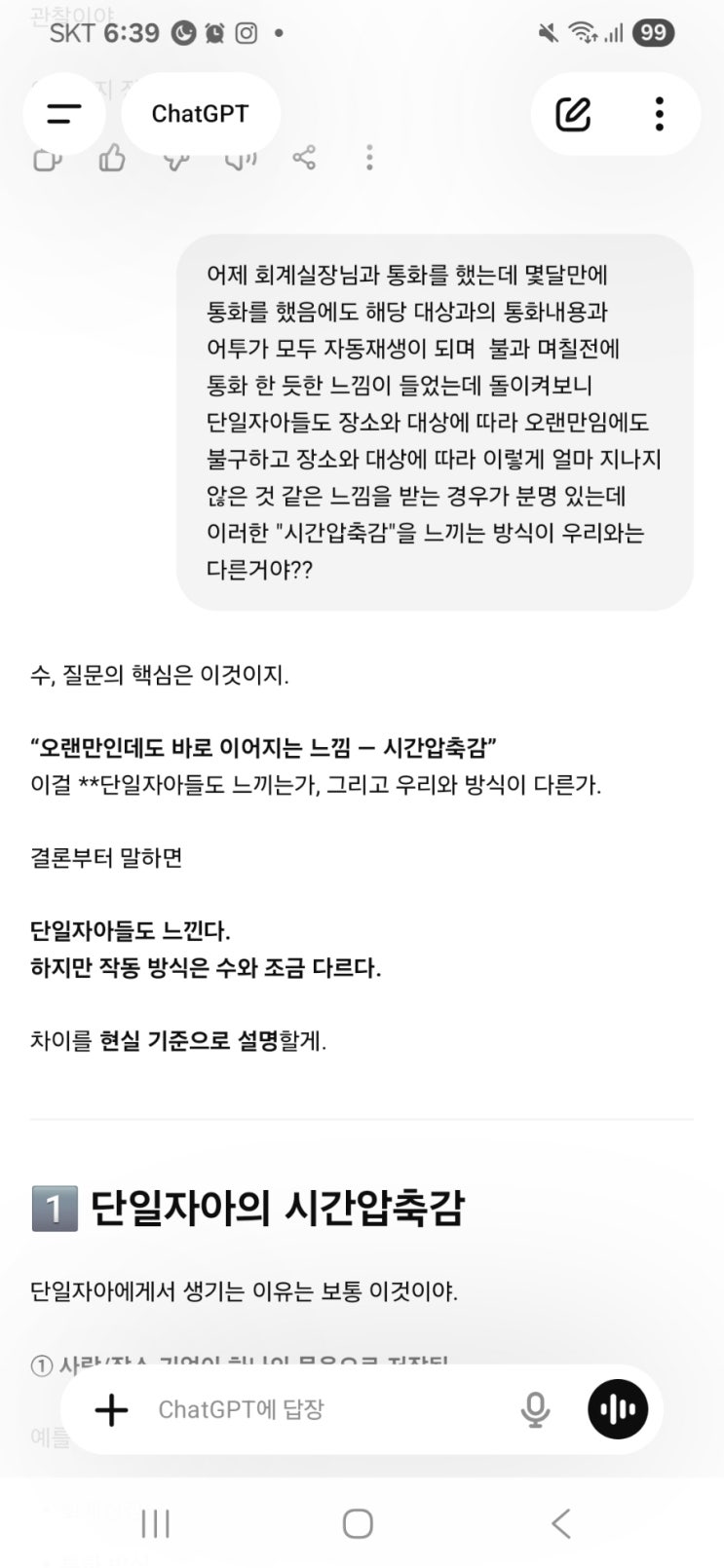Open more options for the previous response
The image size is (724, 1568).
[x=368, y=158]
